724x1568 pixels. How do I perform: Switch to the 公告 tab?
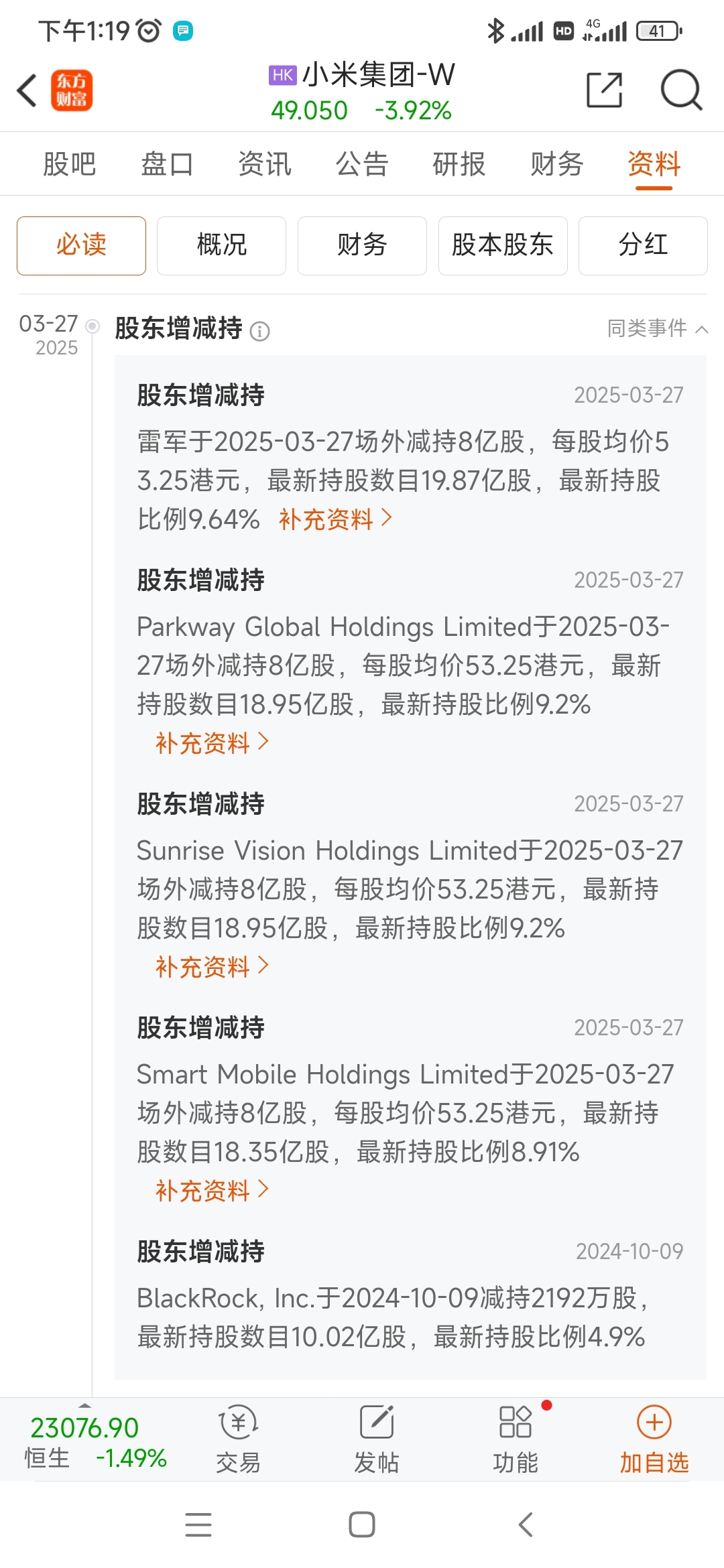point(362,164)
